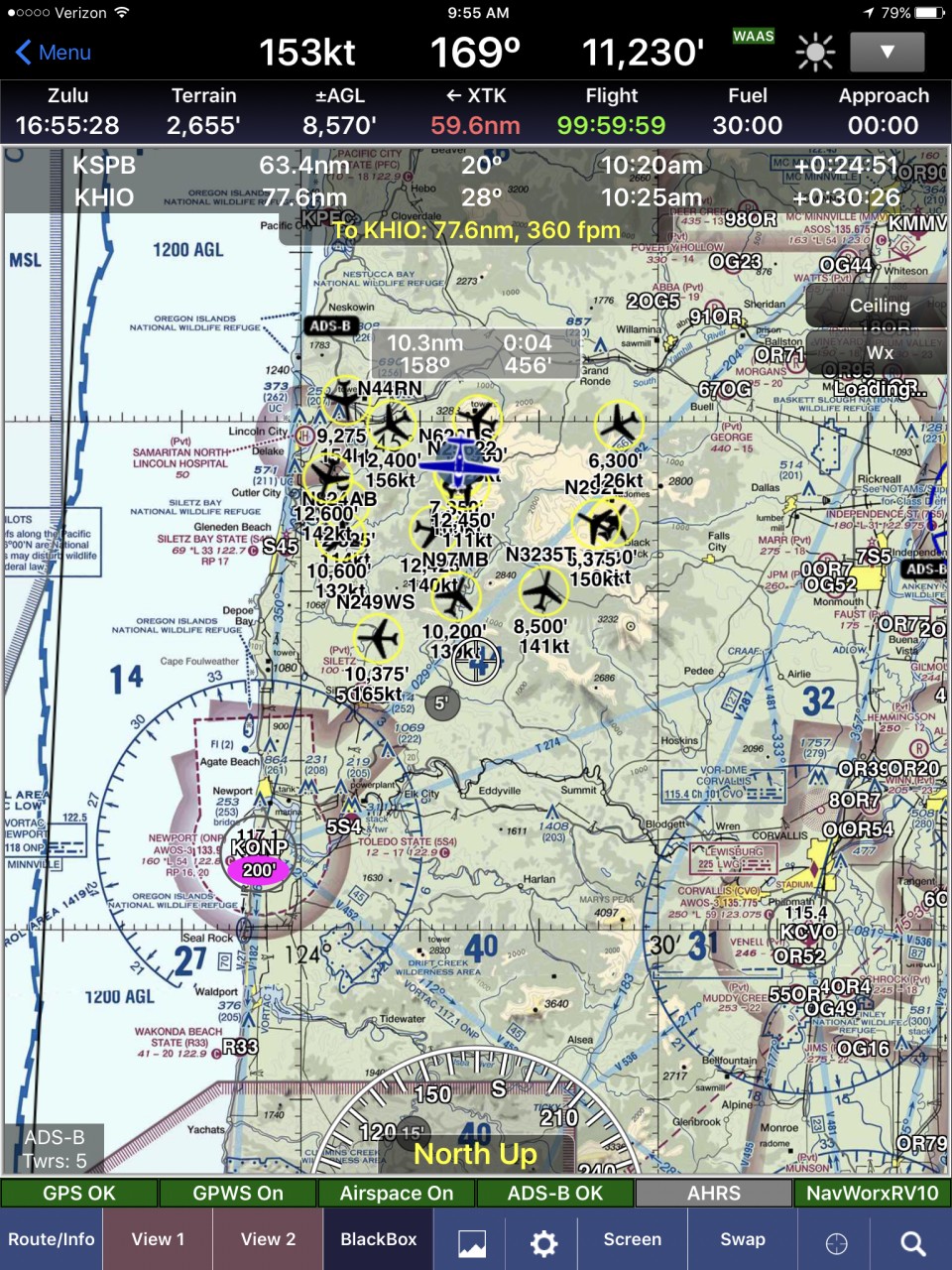Tap the Ceiling overlay button

(879, 306)
